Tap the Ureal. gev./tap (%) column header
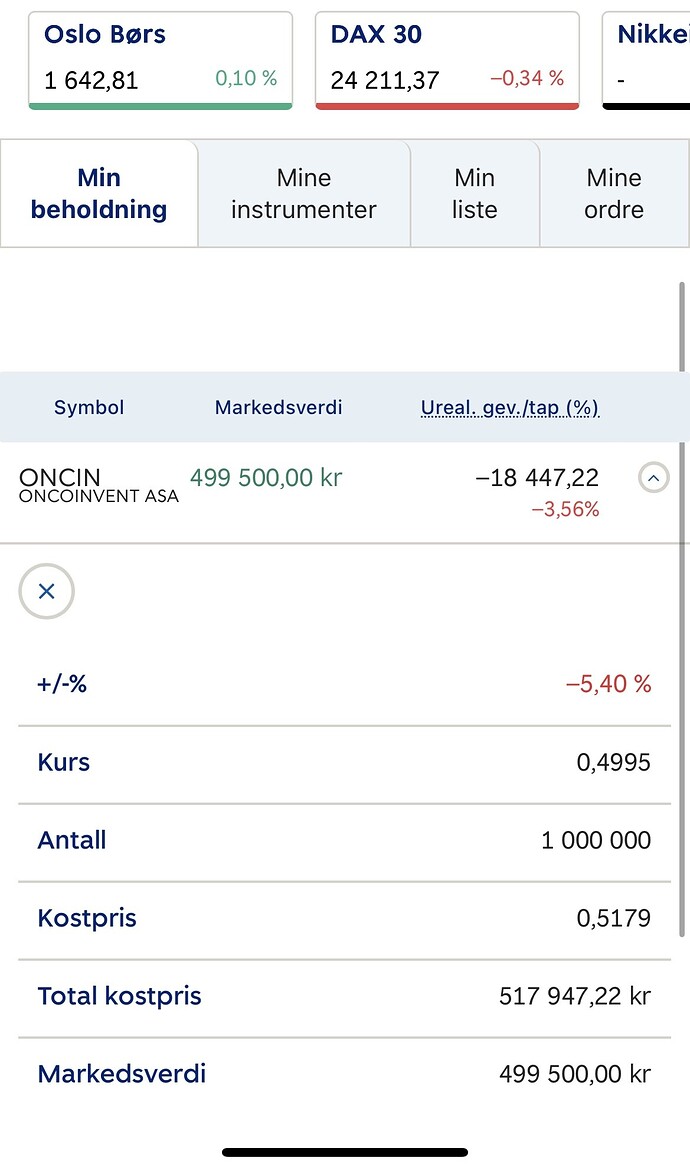The image size is (690, 1171). click(x=510, y=408)
